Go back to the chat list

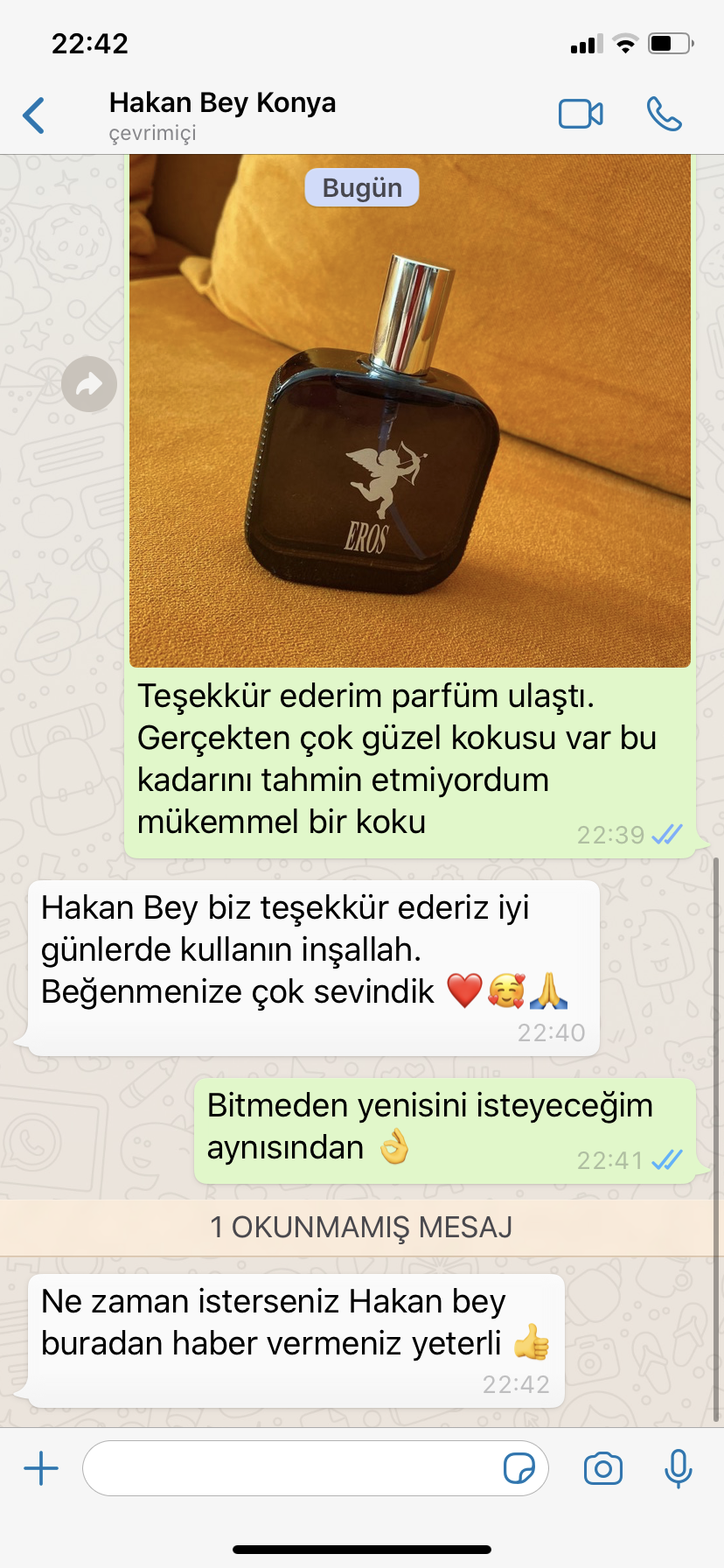click(x=33, y=115)
